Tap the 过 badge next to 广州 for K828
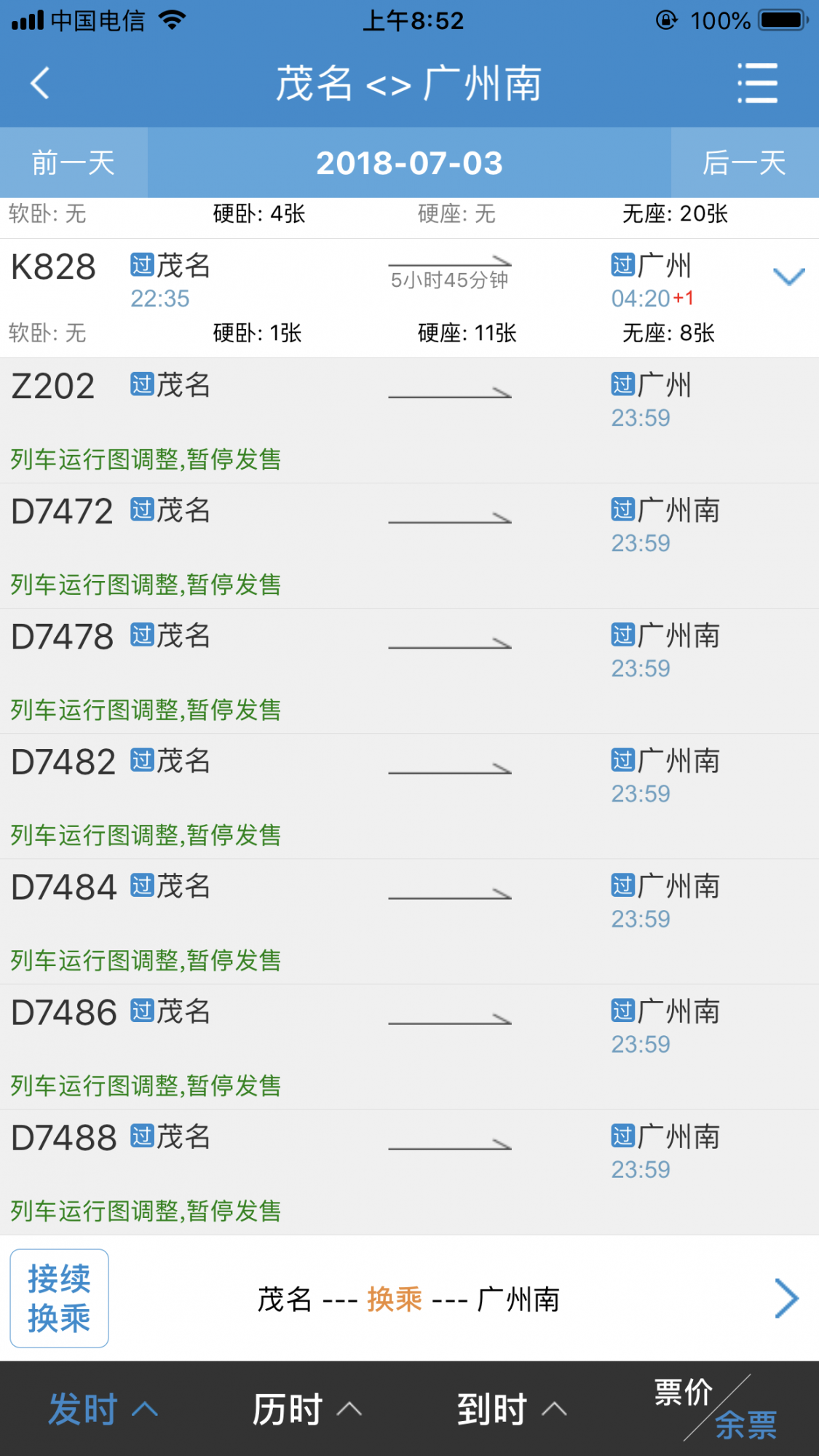Image resolution: width=819 pixels, height=1456 pixels. pyautogui.click(x=622, y=266)
